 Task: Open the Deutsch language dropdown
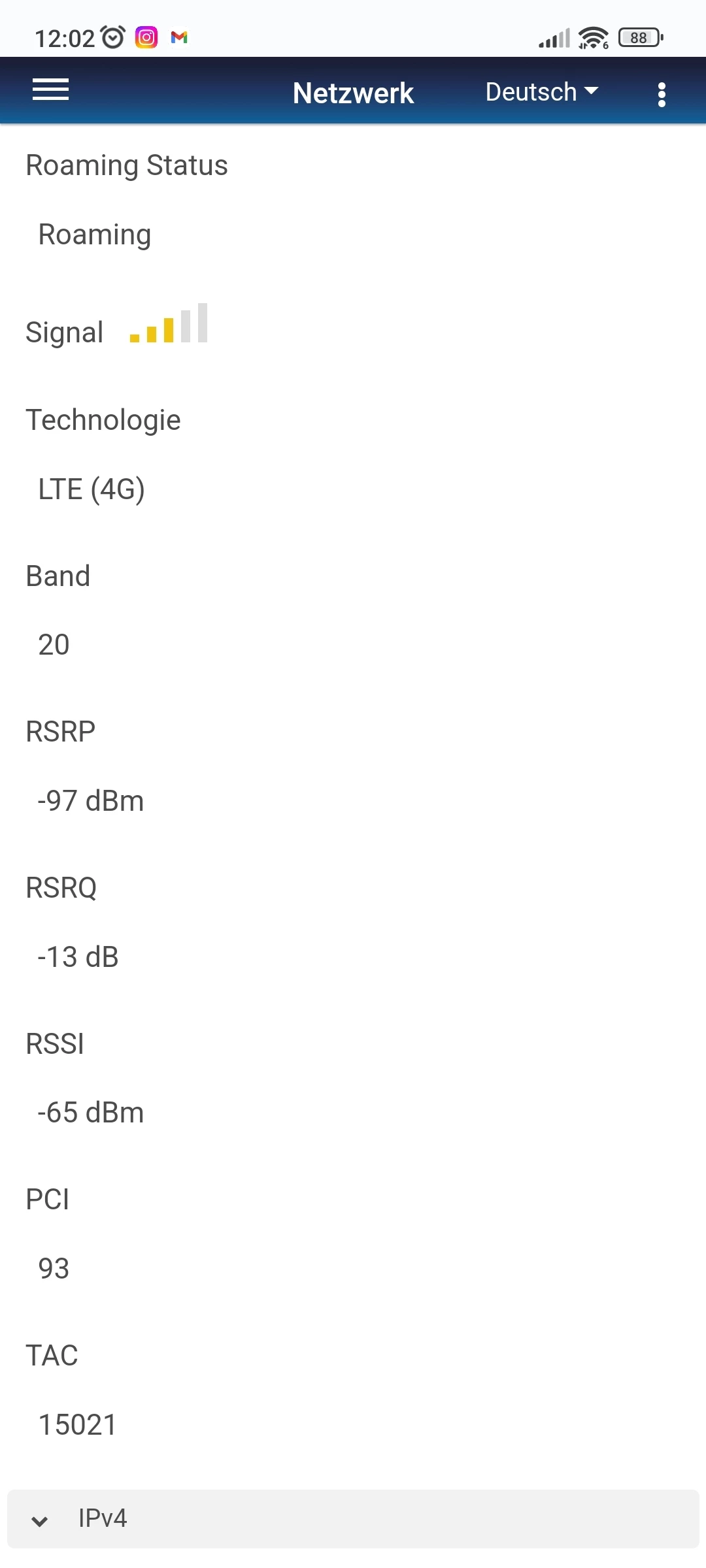[541, 92]
